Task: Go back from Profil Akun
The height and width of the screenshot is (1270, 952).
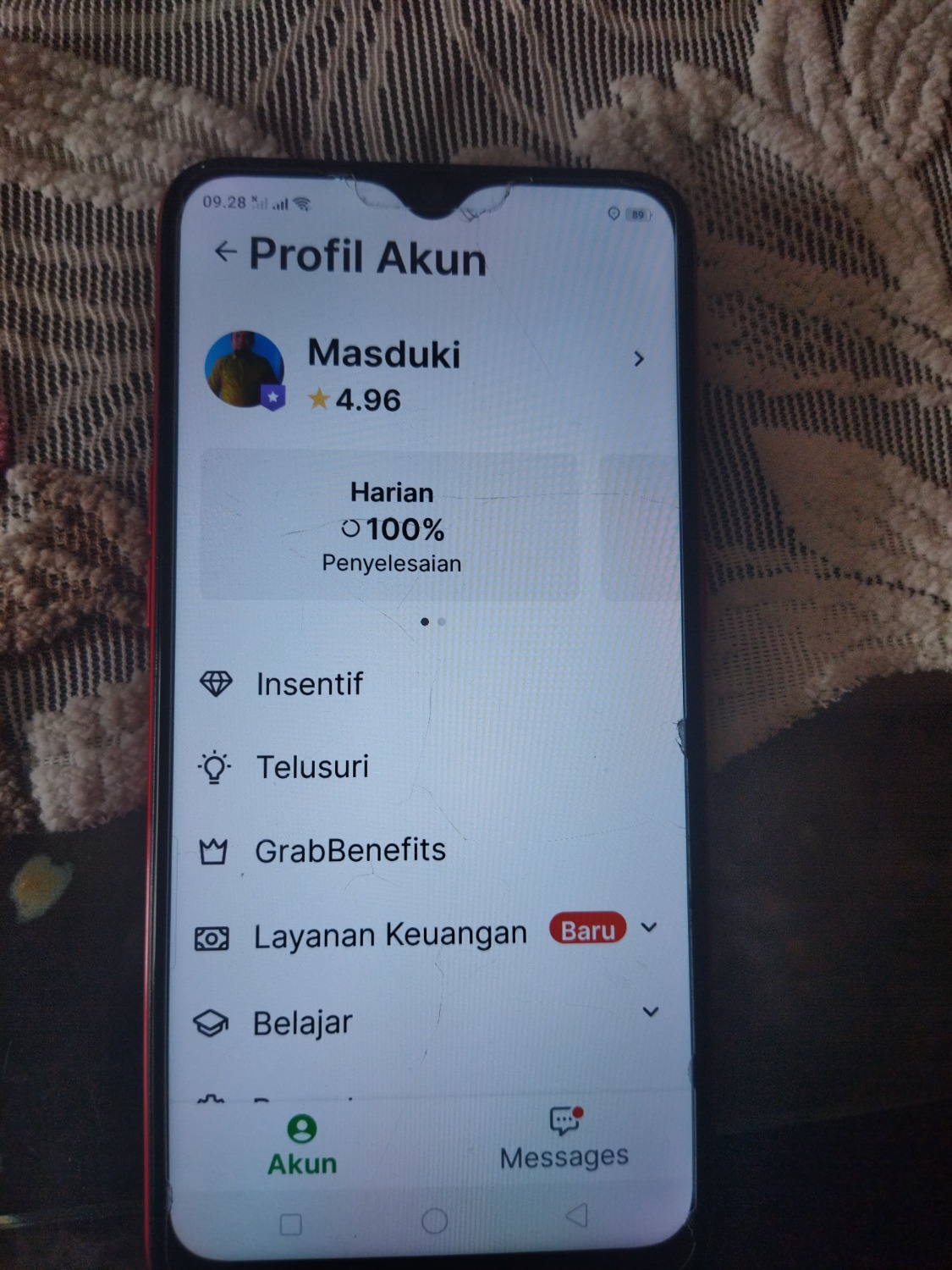Action: click(x=224, y=251)
